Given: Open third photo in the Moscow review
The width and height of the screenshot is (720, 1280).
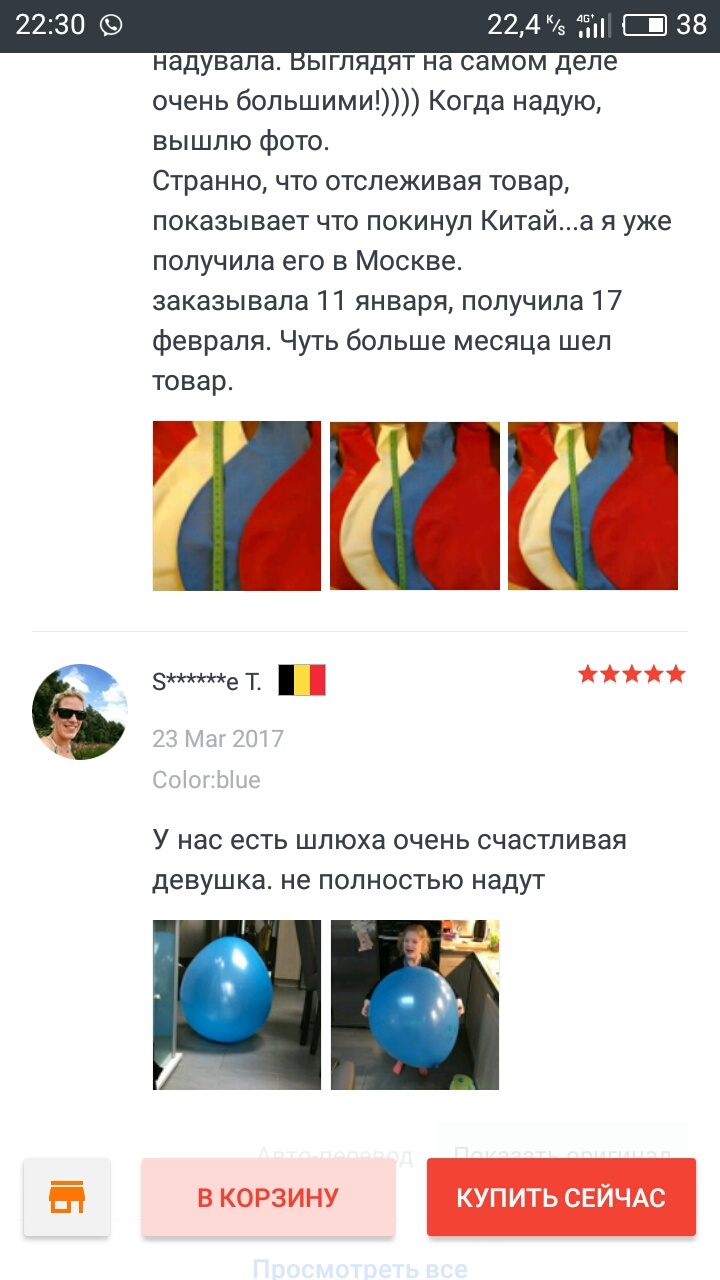Looking at the screenshot, I should [x=593, y=506].
